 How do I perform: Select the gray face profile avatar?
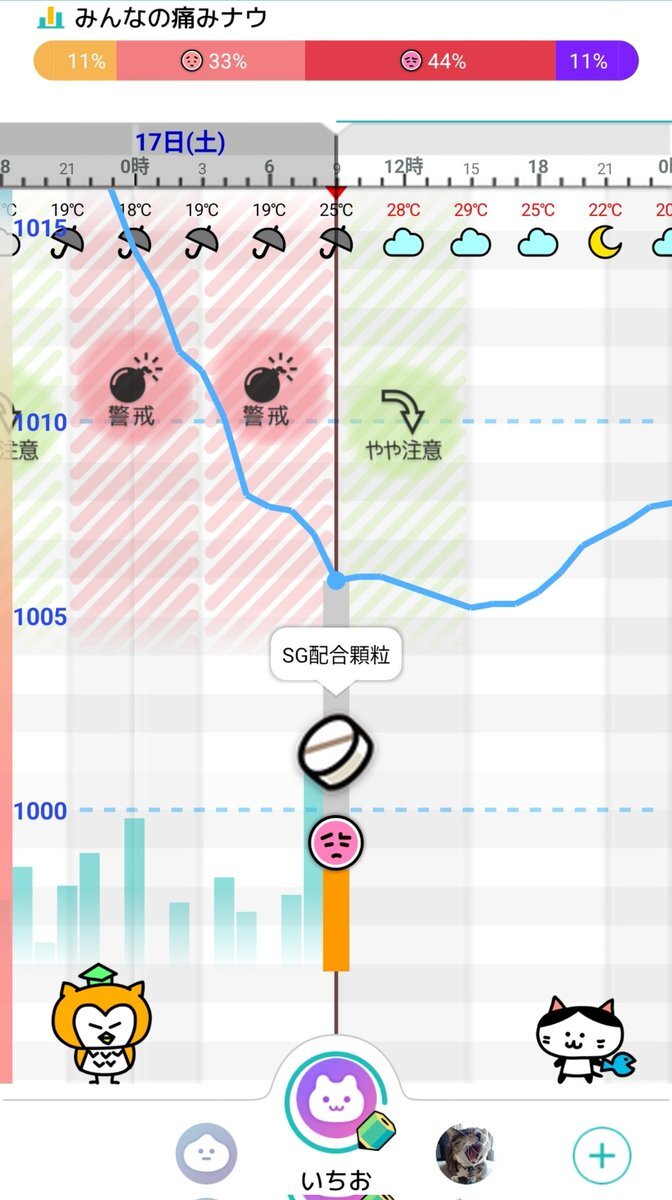coord(206,1154)
